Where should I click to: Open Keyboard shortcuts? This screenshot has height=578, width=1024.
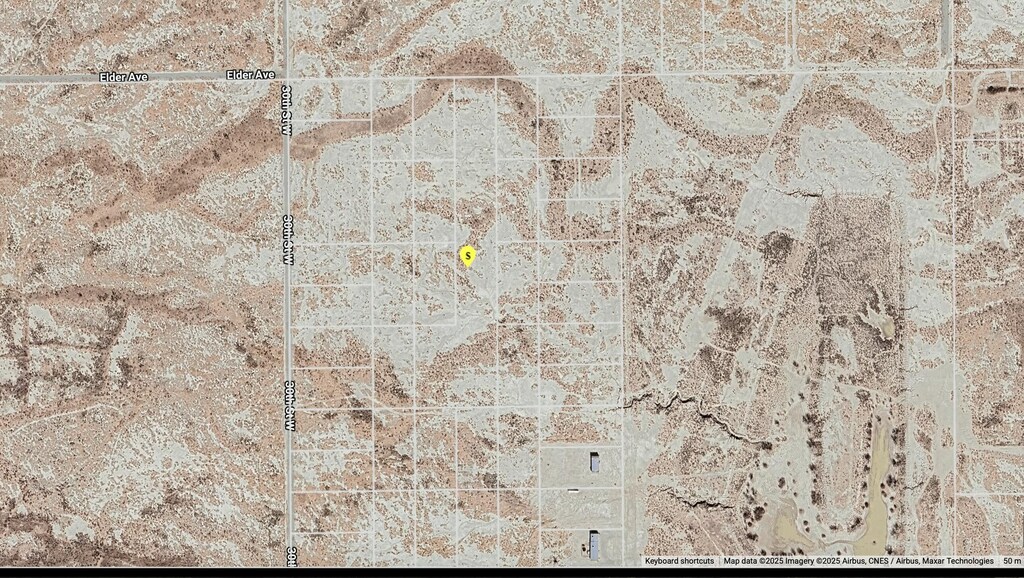point(679,561)
